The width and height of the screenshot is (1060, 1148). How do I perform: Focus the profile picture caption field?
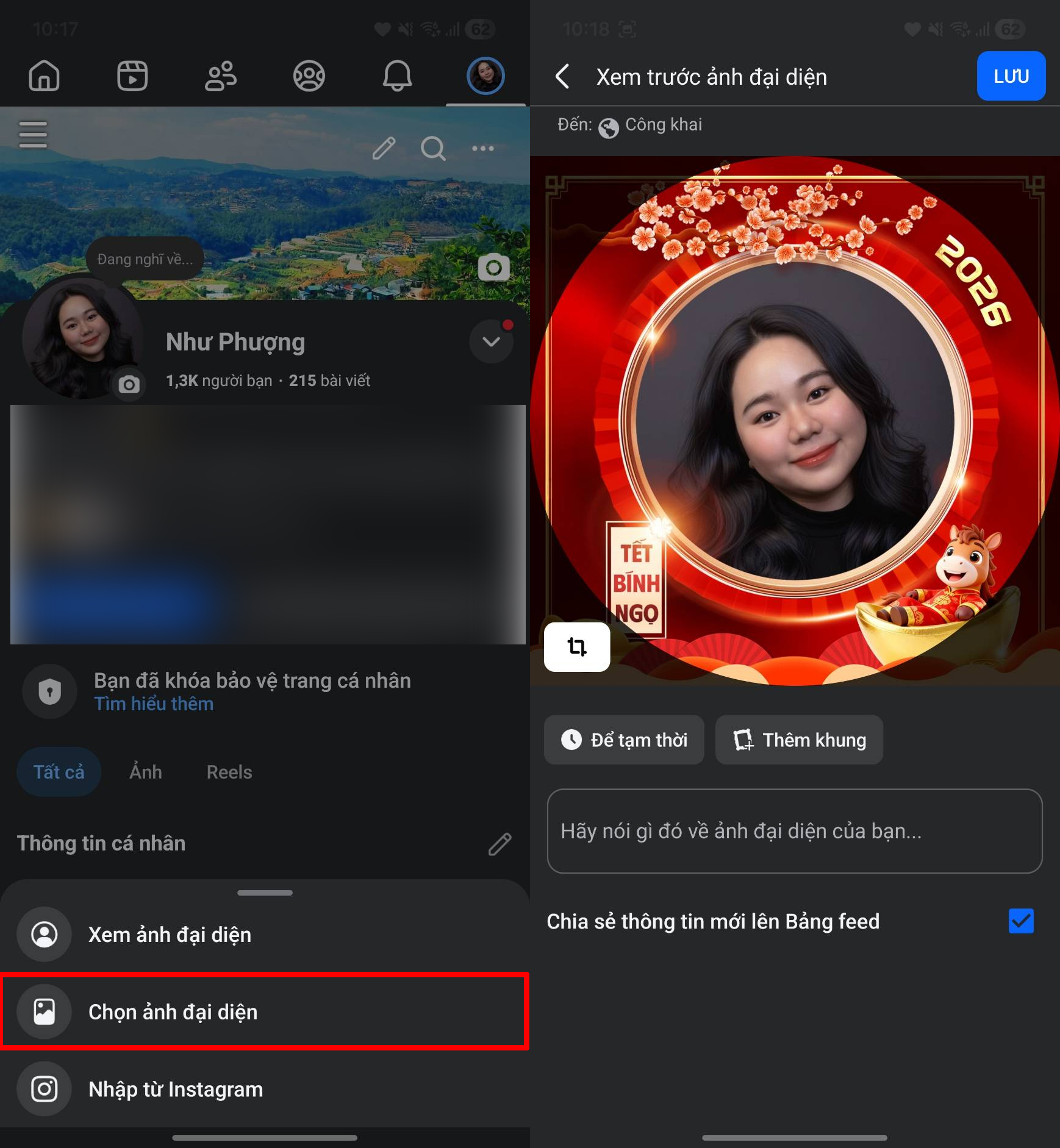click(794, 831)
